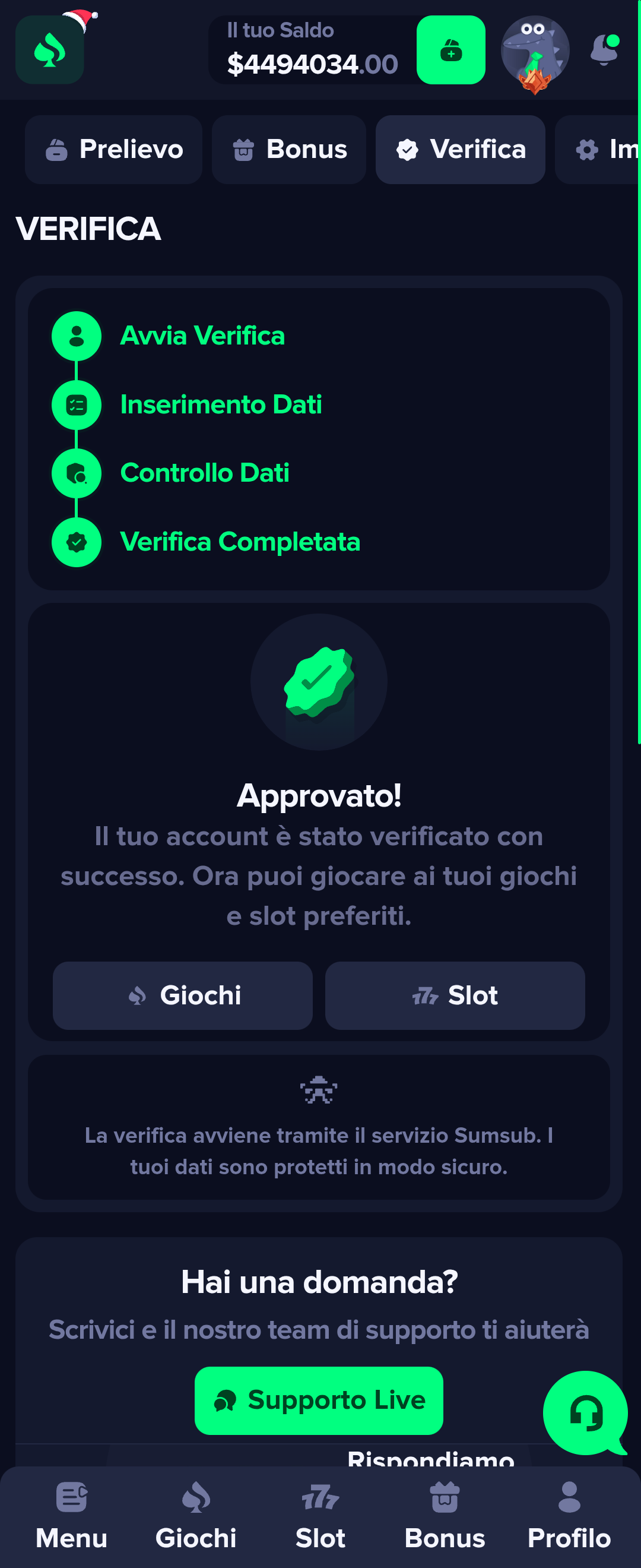Viewport: 641px width, 1568px height.
Task: Start a Supporto Live chat
Action: tap(319, 1401)
